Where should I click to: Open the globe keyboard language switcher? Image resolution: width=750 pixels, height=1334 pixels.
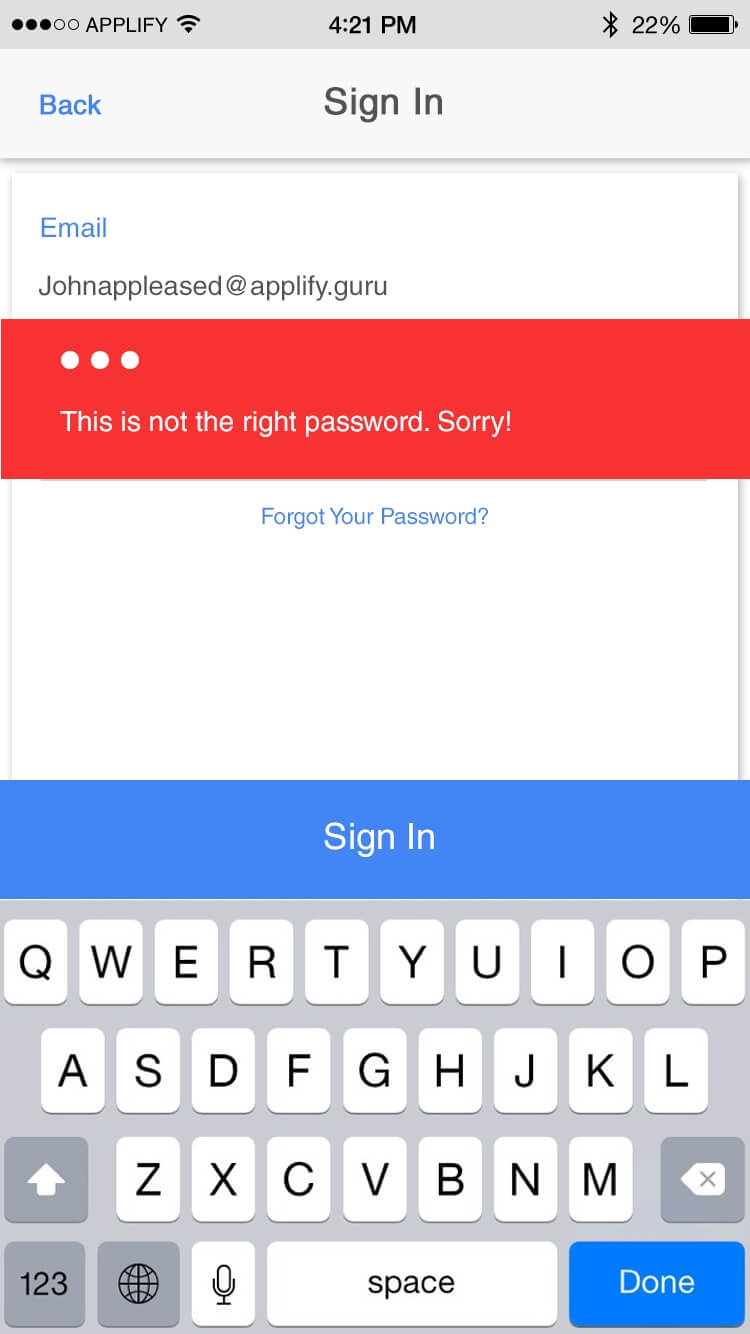coord(138,1283)
